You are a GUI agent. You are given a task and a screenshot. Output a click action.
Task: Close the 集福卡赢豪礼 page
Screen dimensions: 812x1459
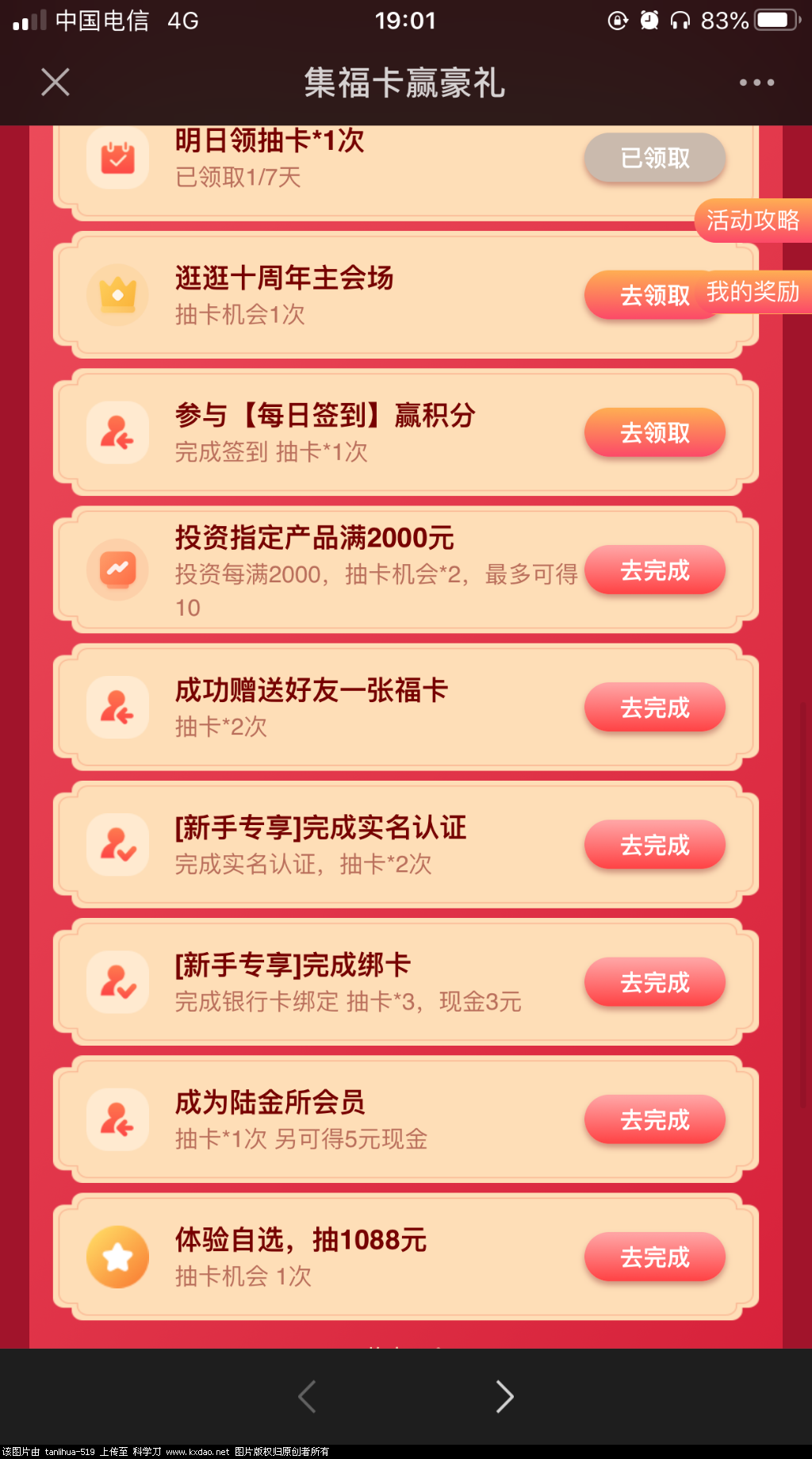coord(56,82)
